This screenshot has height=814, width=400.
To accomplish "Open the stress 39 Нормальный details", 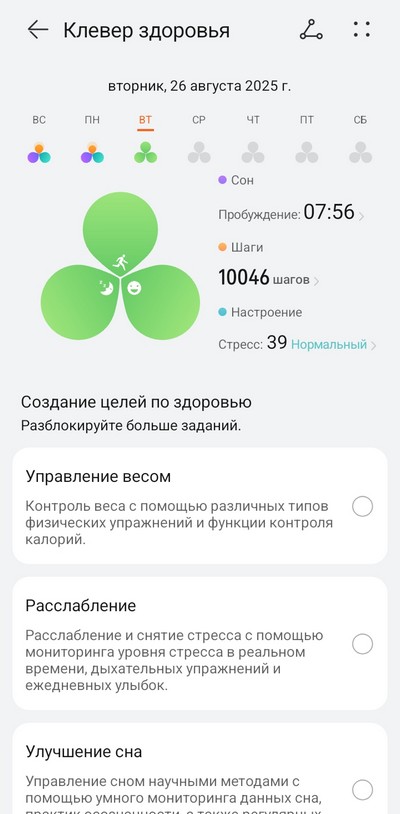I will pyautogui.click(x=297, y=344).
